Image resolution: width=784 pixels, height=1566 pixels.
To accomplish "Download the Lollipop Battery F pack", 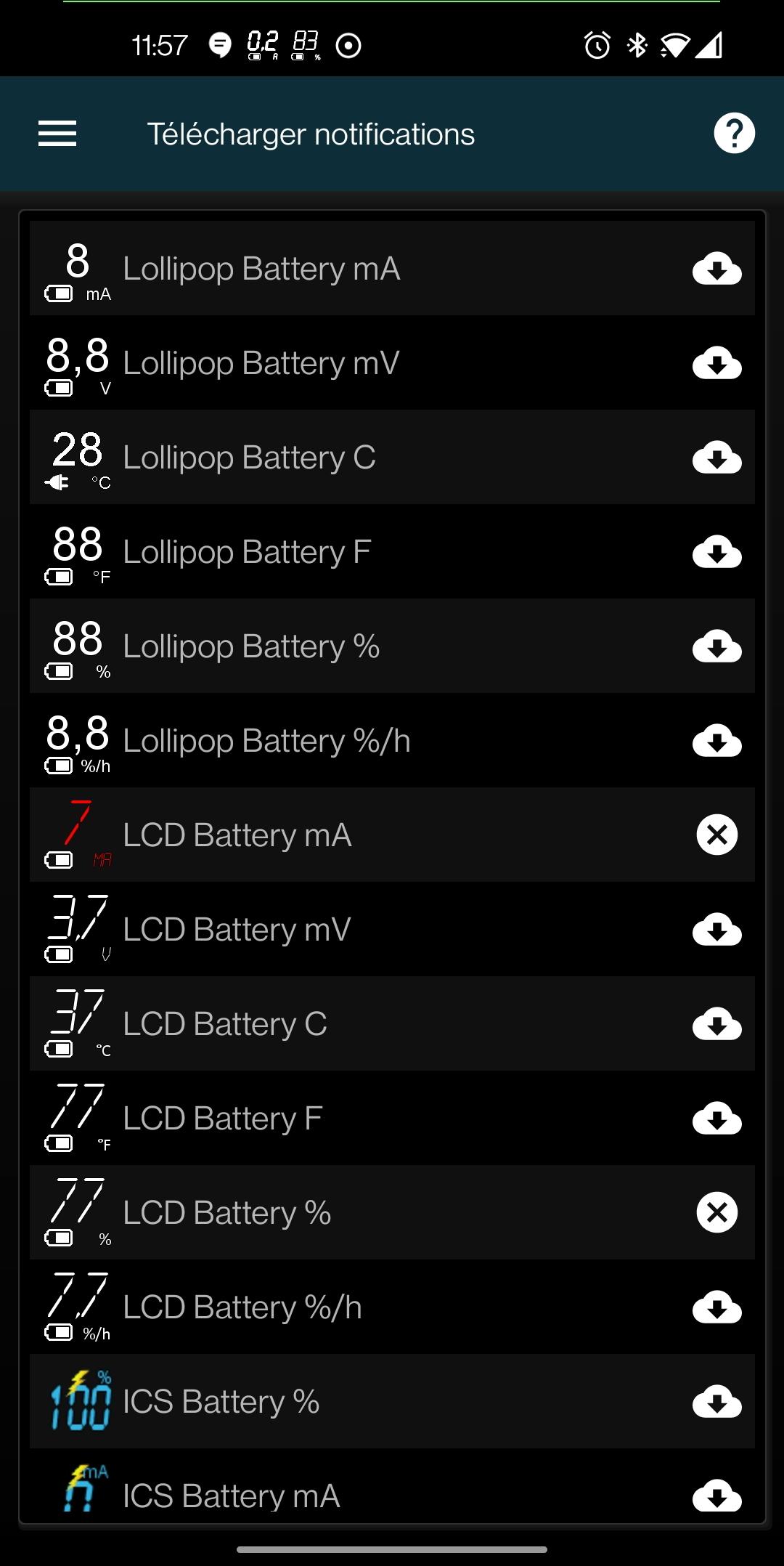I will pos(717,551).
